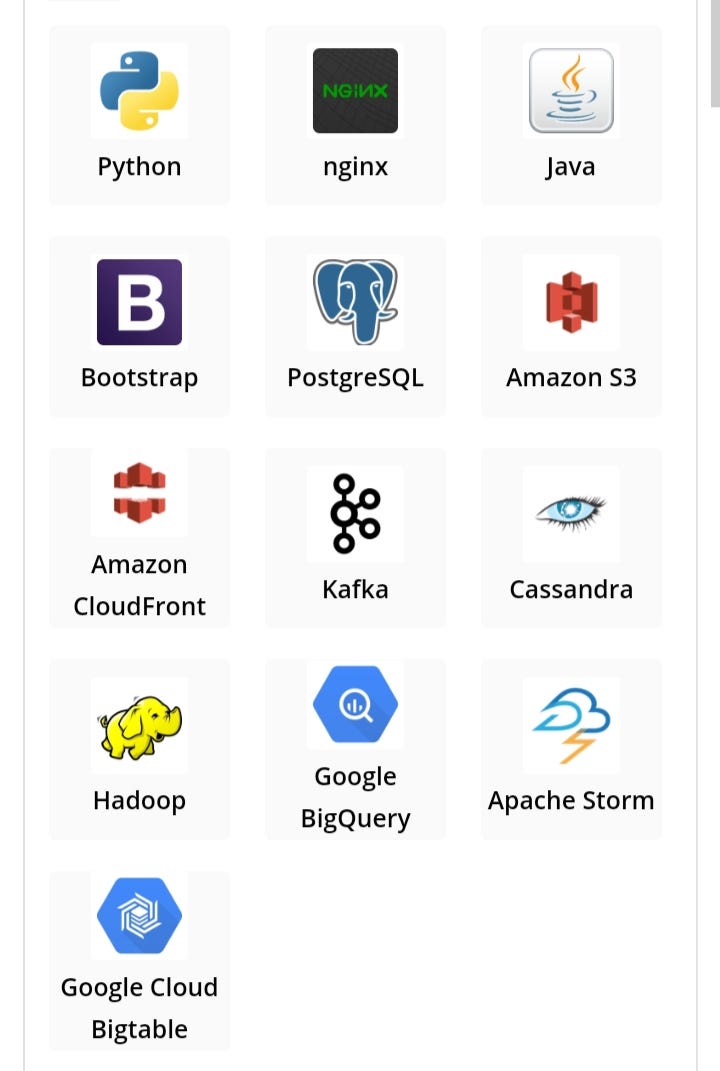The width and height of the screenshot is (720, 1071).
Task: Open the PostgreSQL tile
Action: [x=355, y=326]
